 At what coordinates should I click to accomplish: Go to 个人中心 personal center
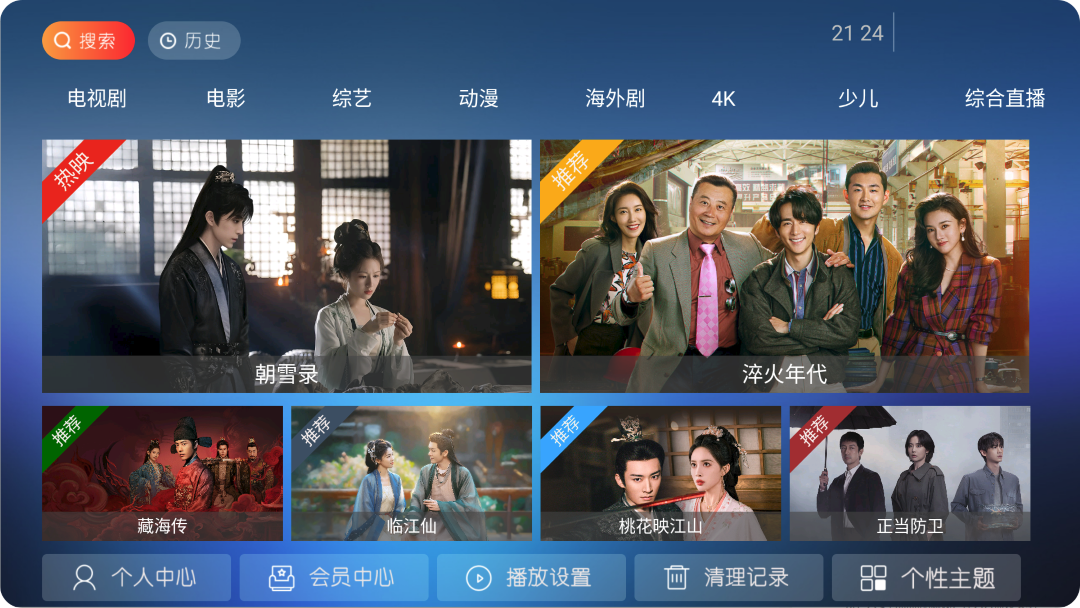136,578
